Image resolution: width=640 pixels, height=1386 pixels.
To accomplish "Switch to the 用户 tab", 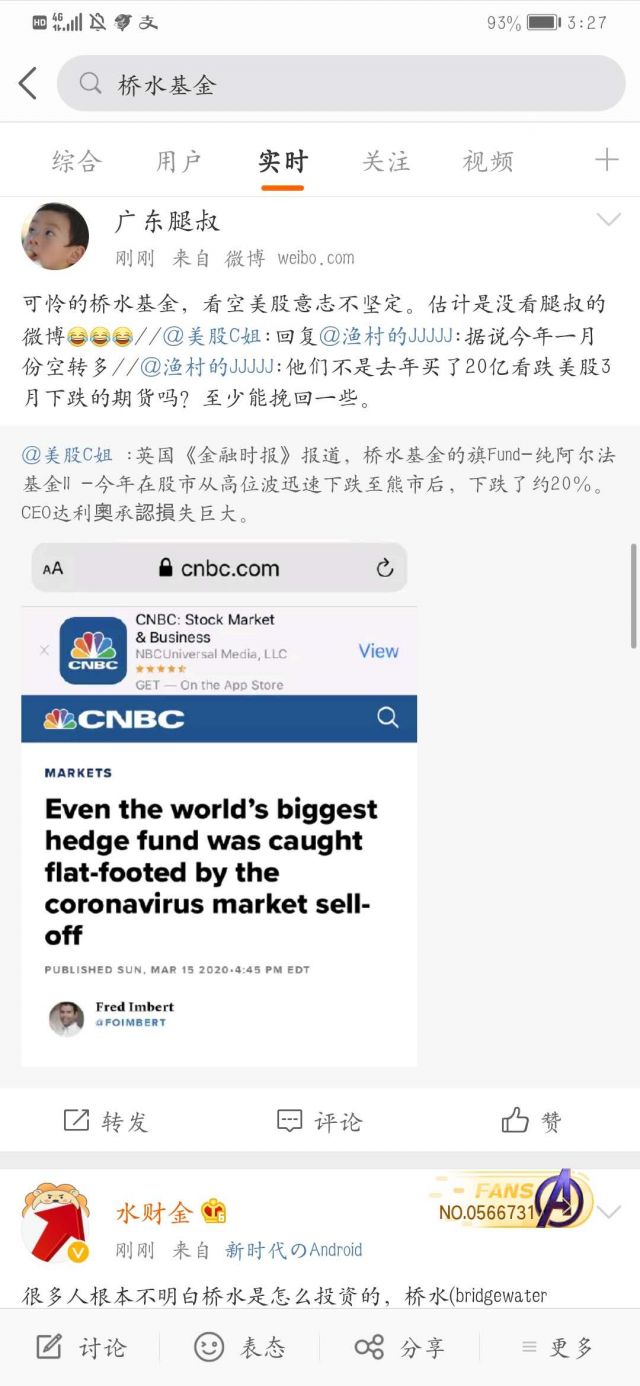I will click(179, 161).
